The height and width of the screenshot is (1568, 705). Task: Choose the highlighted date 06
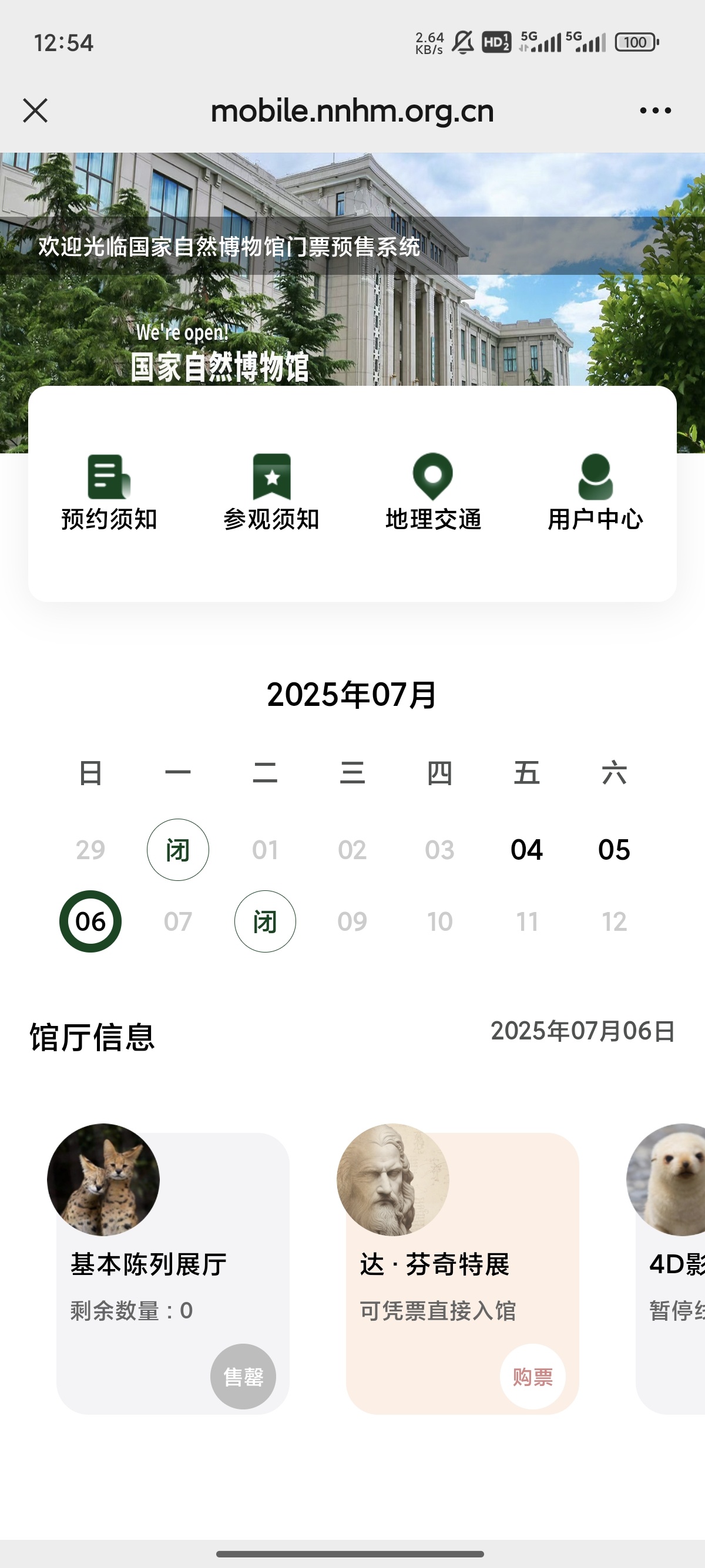point(90,921)
